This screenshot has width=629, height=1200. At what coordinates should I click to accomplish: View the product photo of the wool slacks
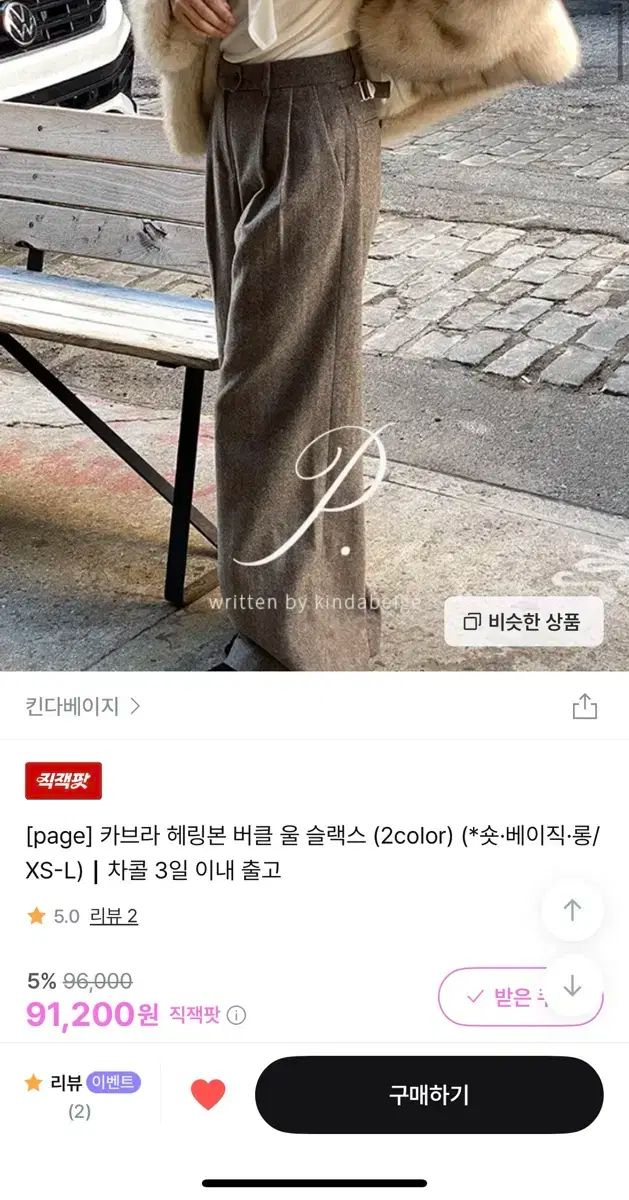pos(300,330)
